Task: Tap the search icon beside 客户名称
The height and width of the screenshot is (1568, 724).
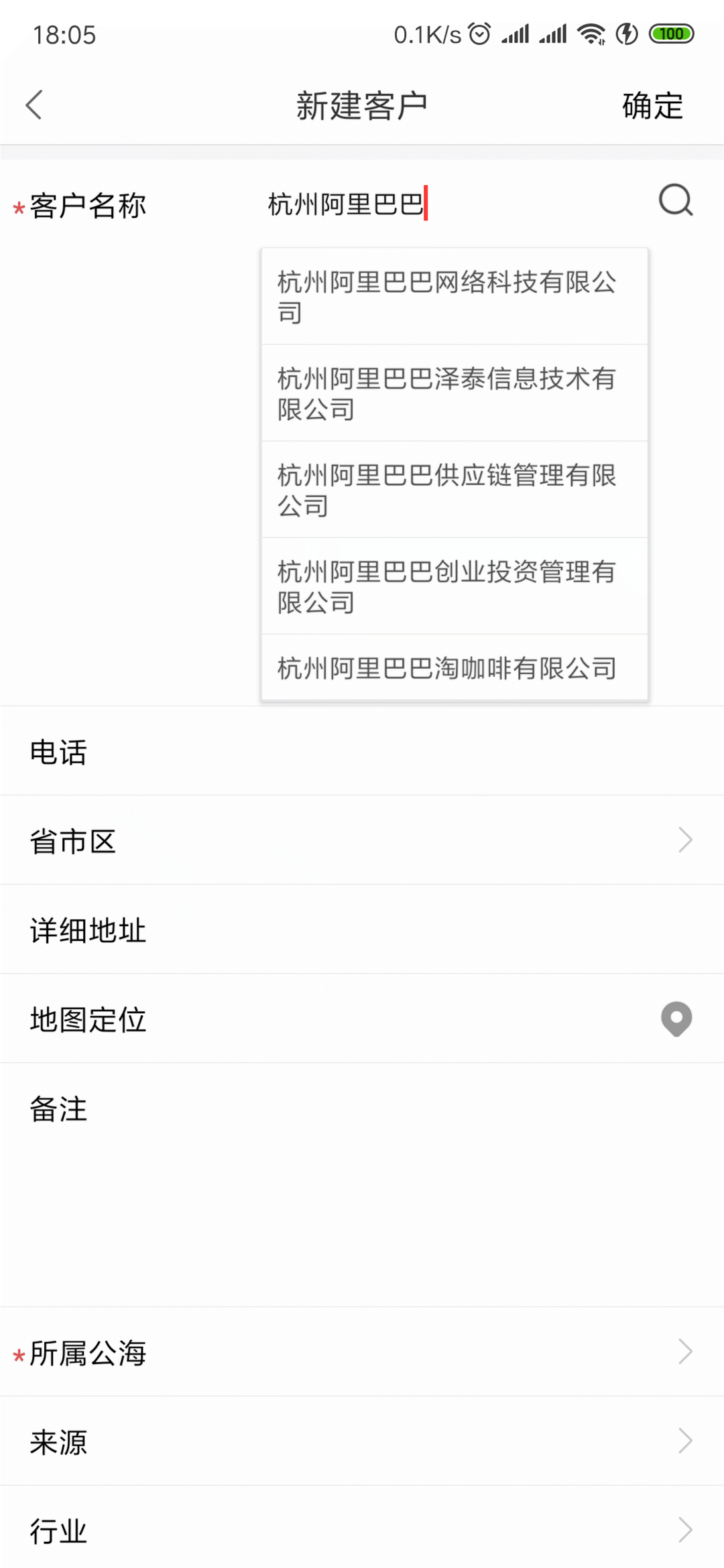Action: 675,200
